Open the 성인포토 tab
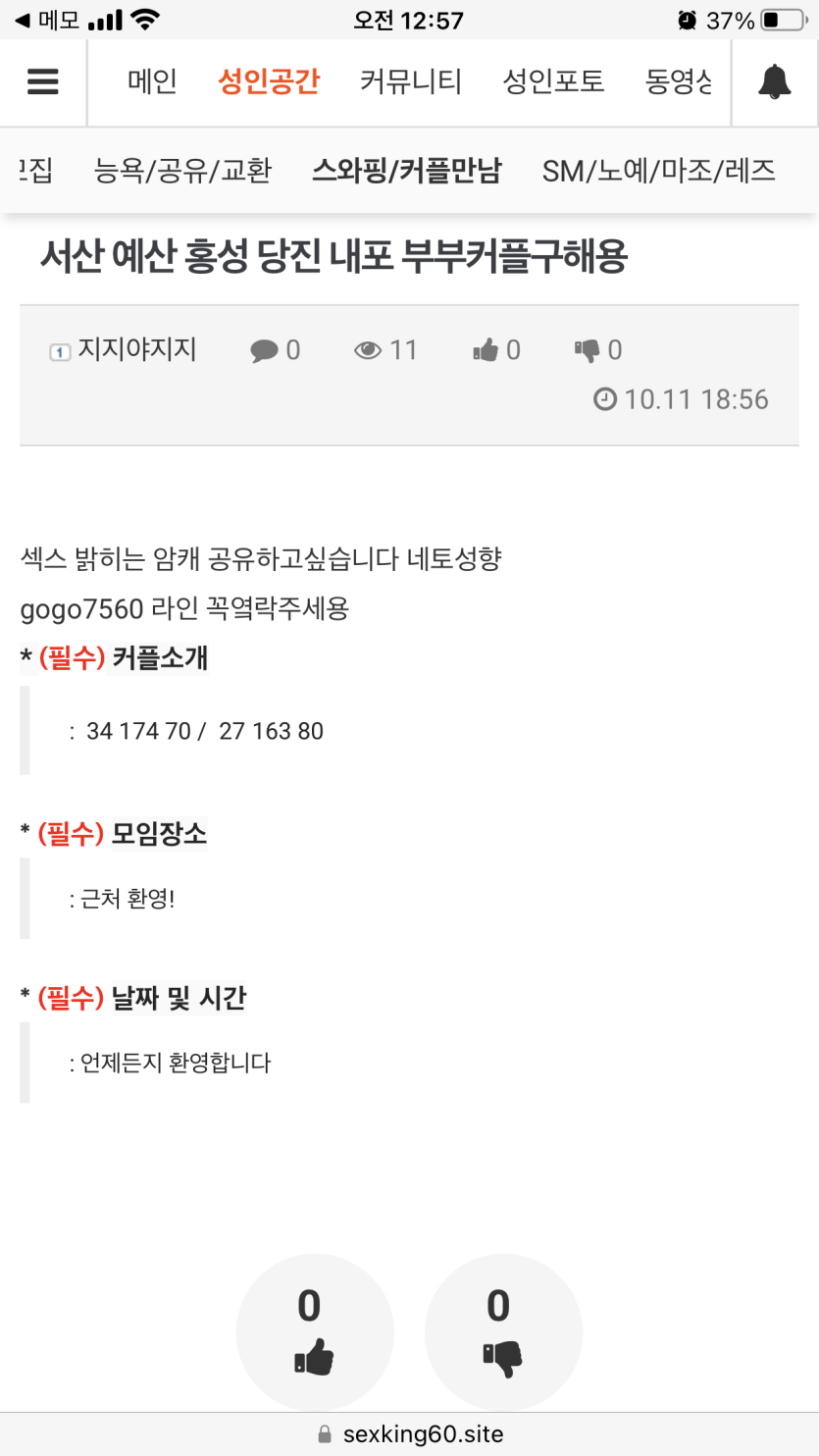The width and height of the screenshot is (819, 1456). click(x=553, y=81)
